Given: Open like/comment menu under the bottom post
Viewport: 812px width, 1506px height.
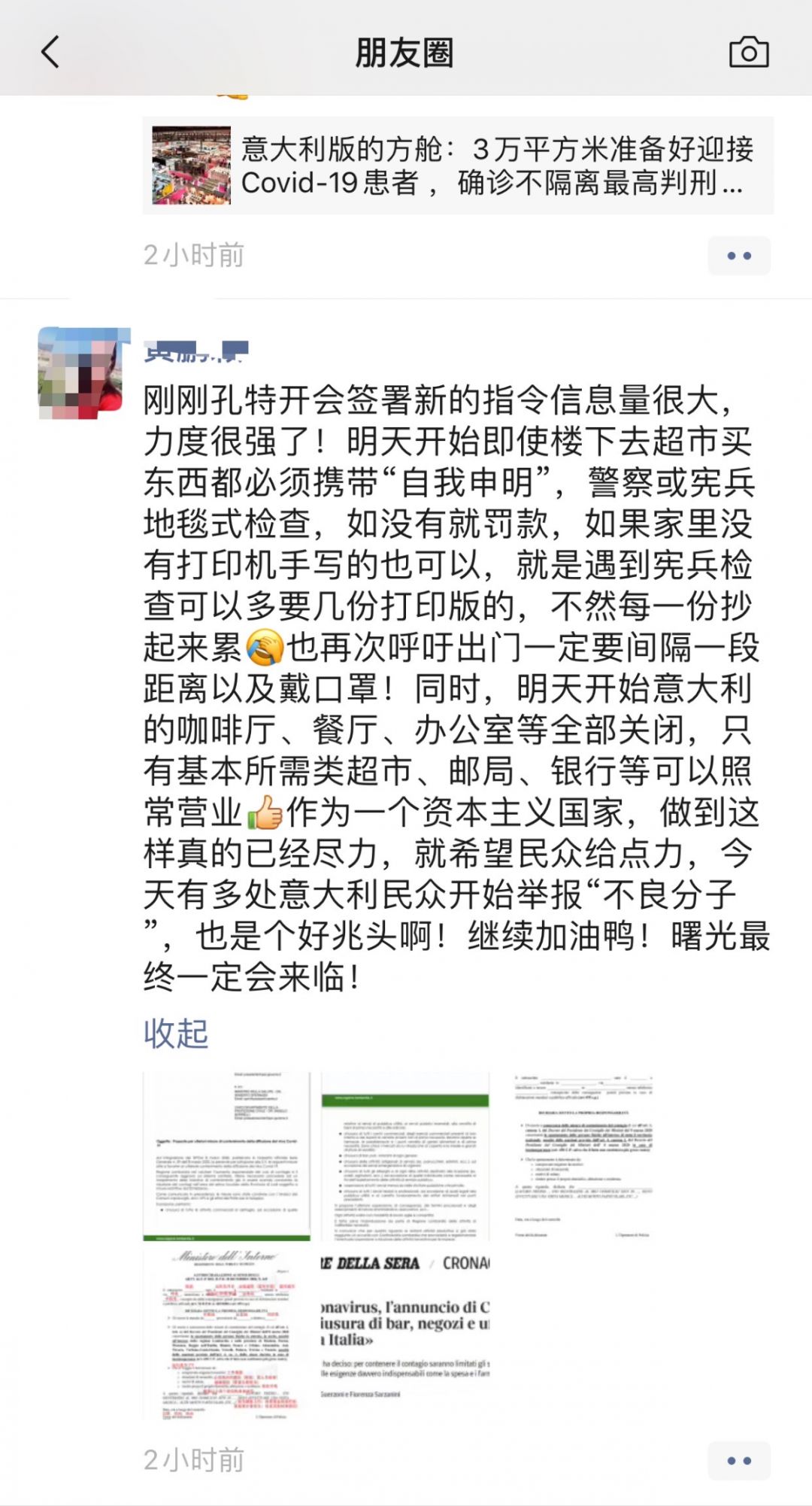Looking at the screenshot, I should (738, 1461).
